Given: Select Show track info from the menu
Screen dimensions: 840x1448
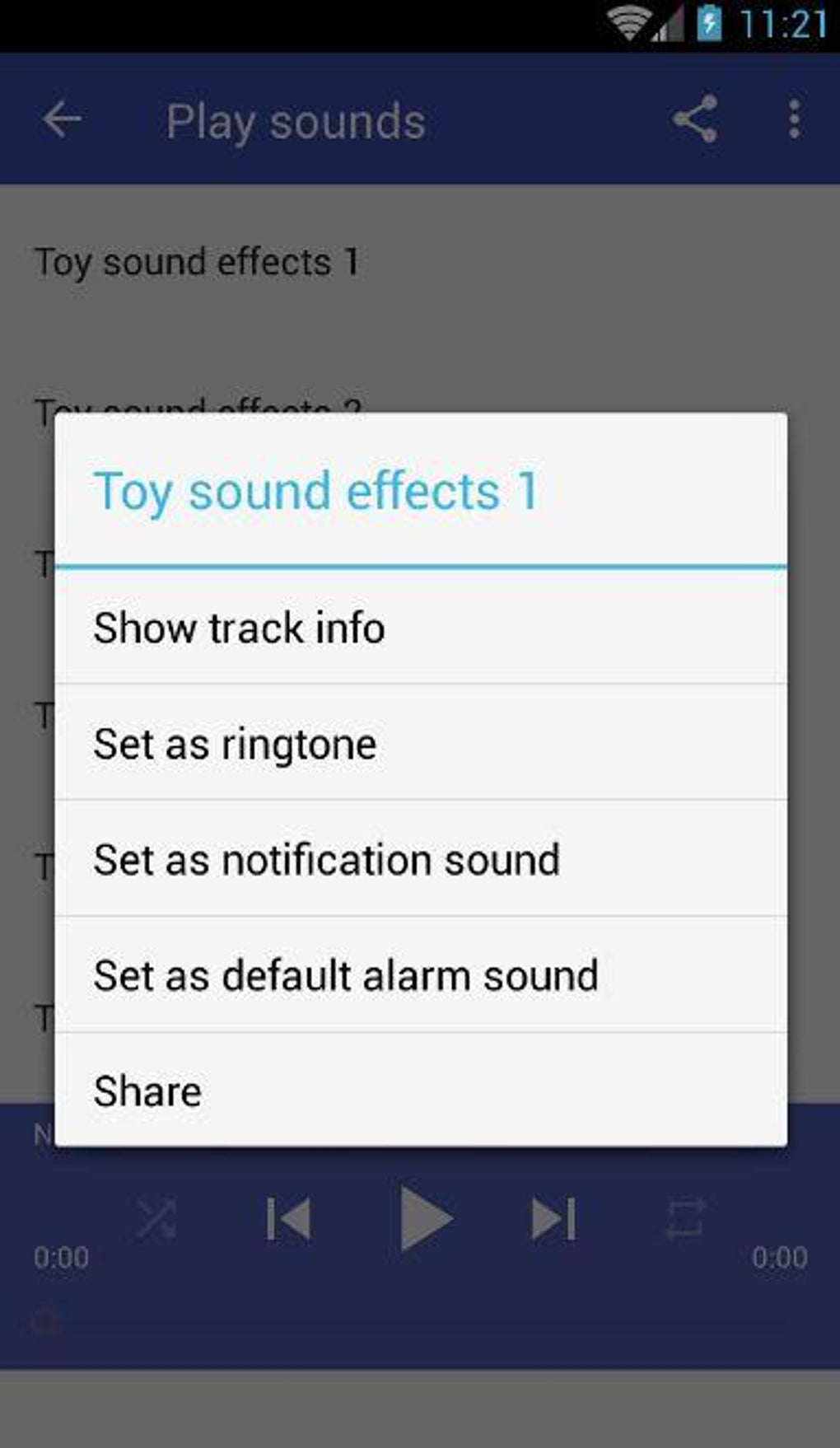Looking at the screenshot, I should pyautogui.click(x=238, y=628).
